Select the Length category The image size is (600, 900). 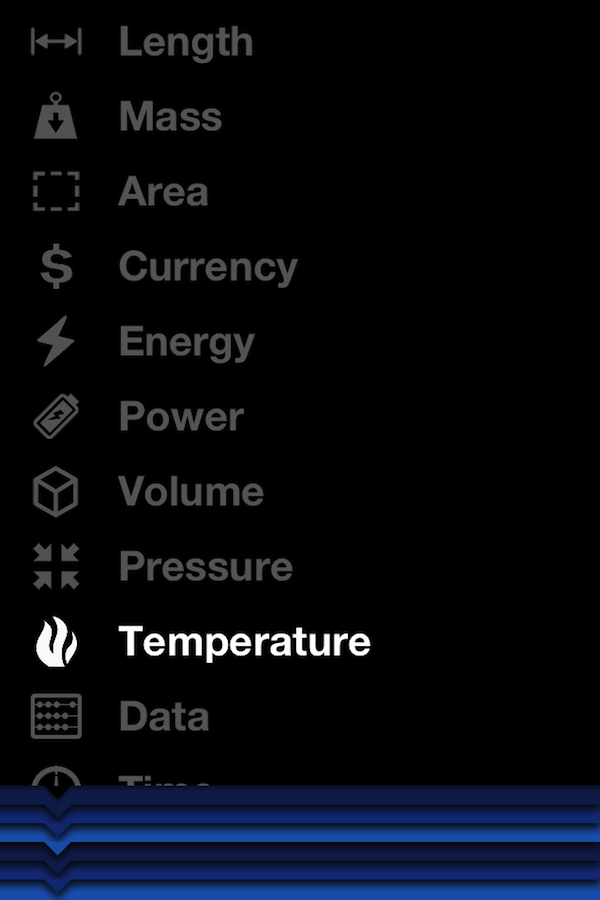pos(185,42)
